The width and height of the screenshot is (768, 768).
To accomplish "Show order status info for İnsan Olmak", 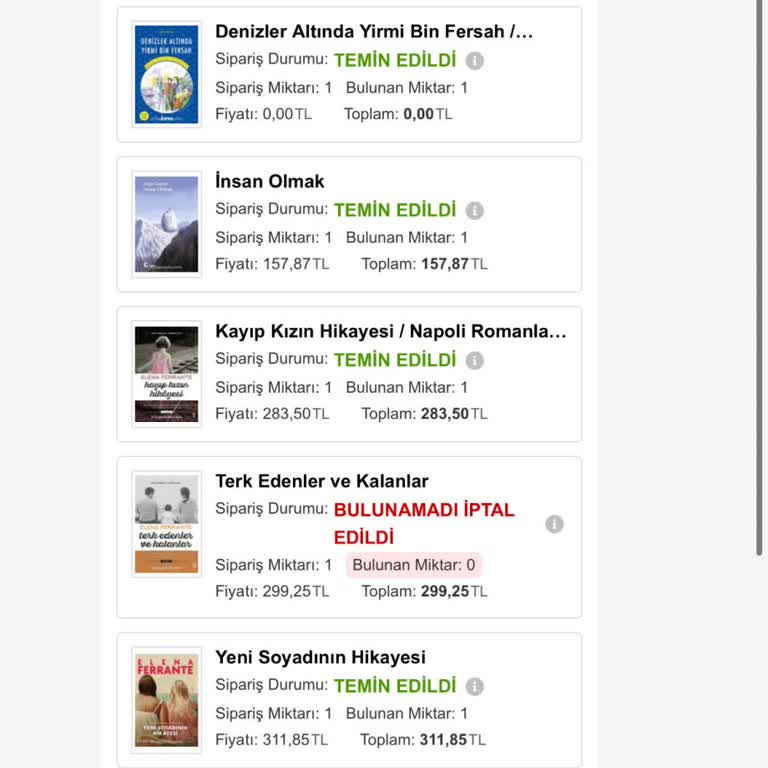I will pyautogui.click(x=475, y=211).
